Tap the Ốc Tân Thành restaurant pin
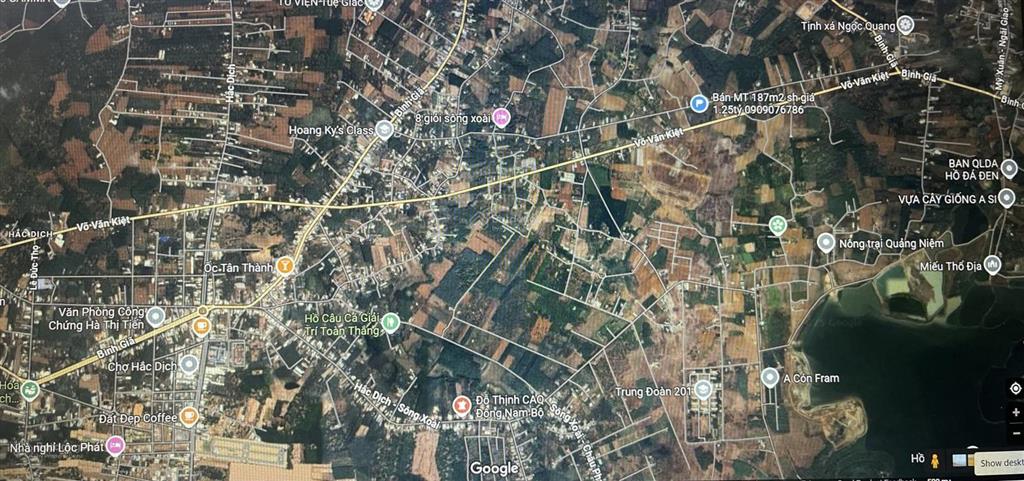The height and width of the screenshot is (481, 1024). point(286,265)
